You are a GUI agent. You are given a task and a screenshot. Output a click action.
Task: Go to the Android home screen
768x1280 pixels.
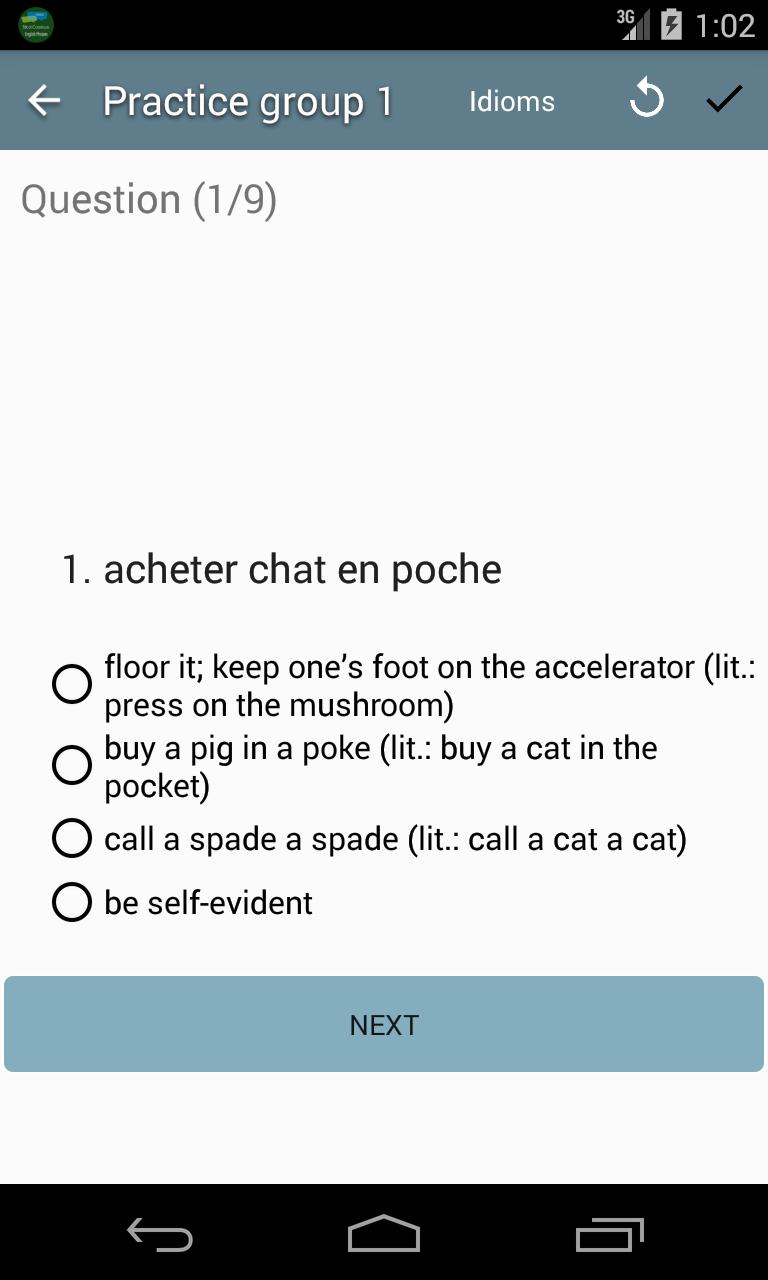[384, 1234]
